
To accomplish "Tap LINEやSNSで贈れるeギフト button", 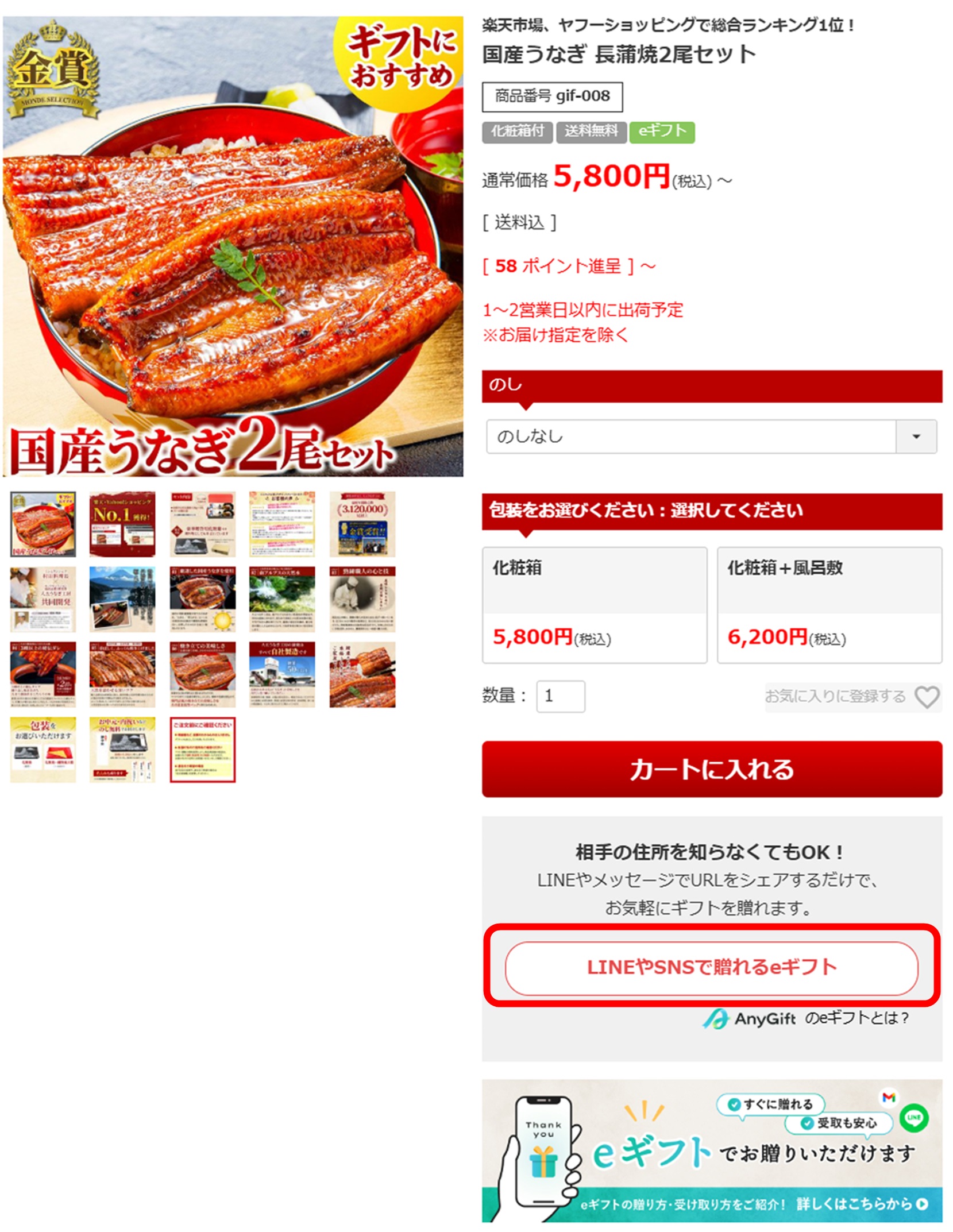I will pos(711,968).
